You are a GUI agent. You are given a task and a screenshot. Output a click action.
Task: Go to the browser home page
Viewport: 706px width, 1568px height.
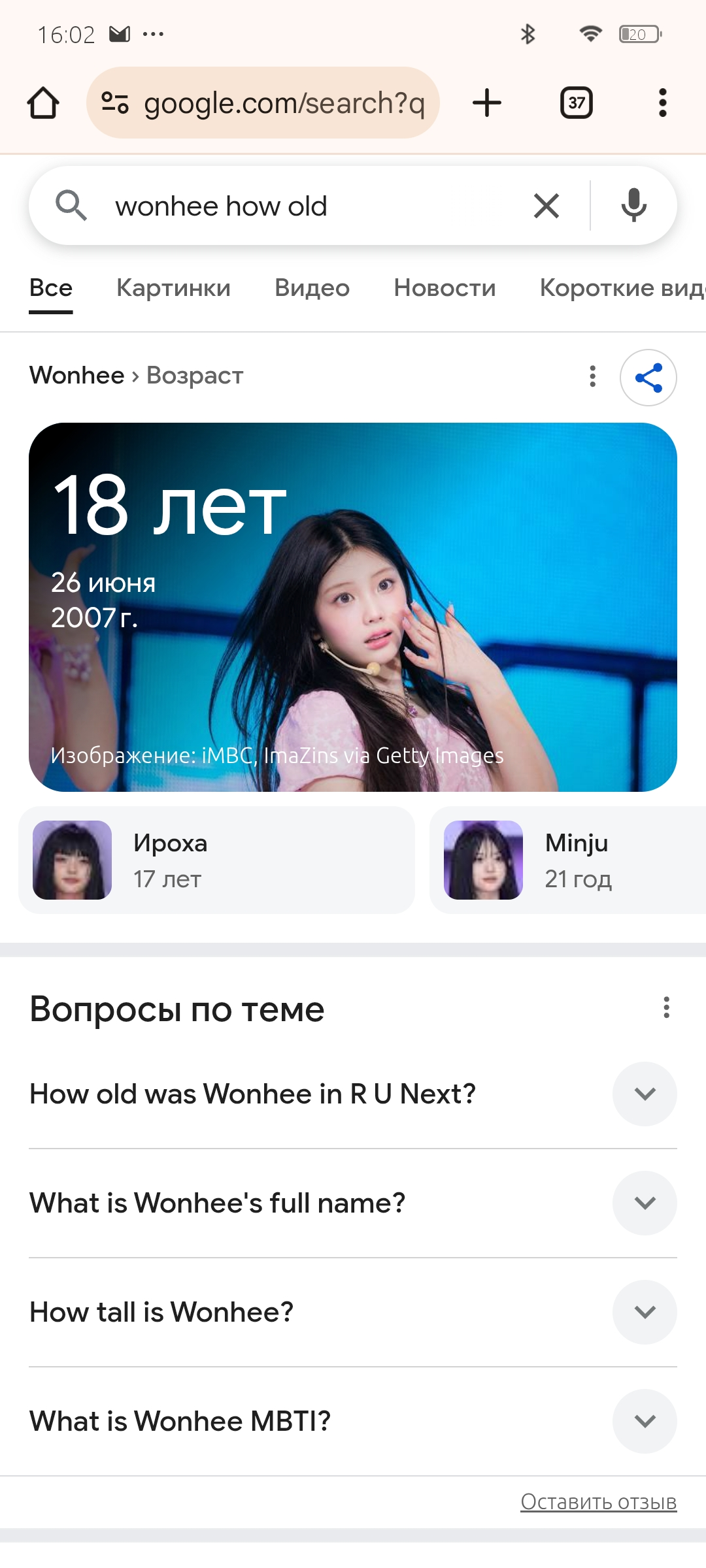[x=43, y=103]
